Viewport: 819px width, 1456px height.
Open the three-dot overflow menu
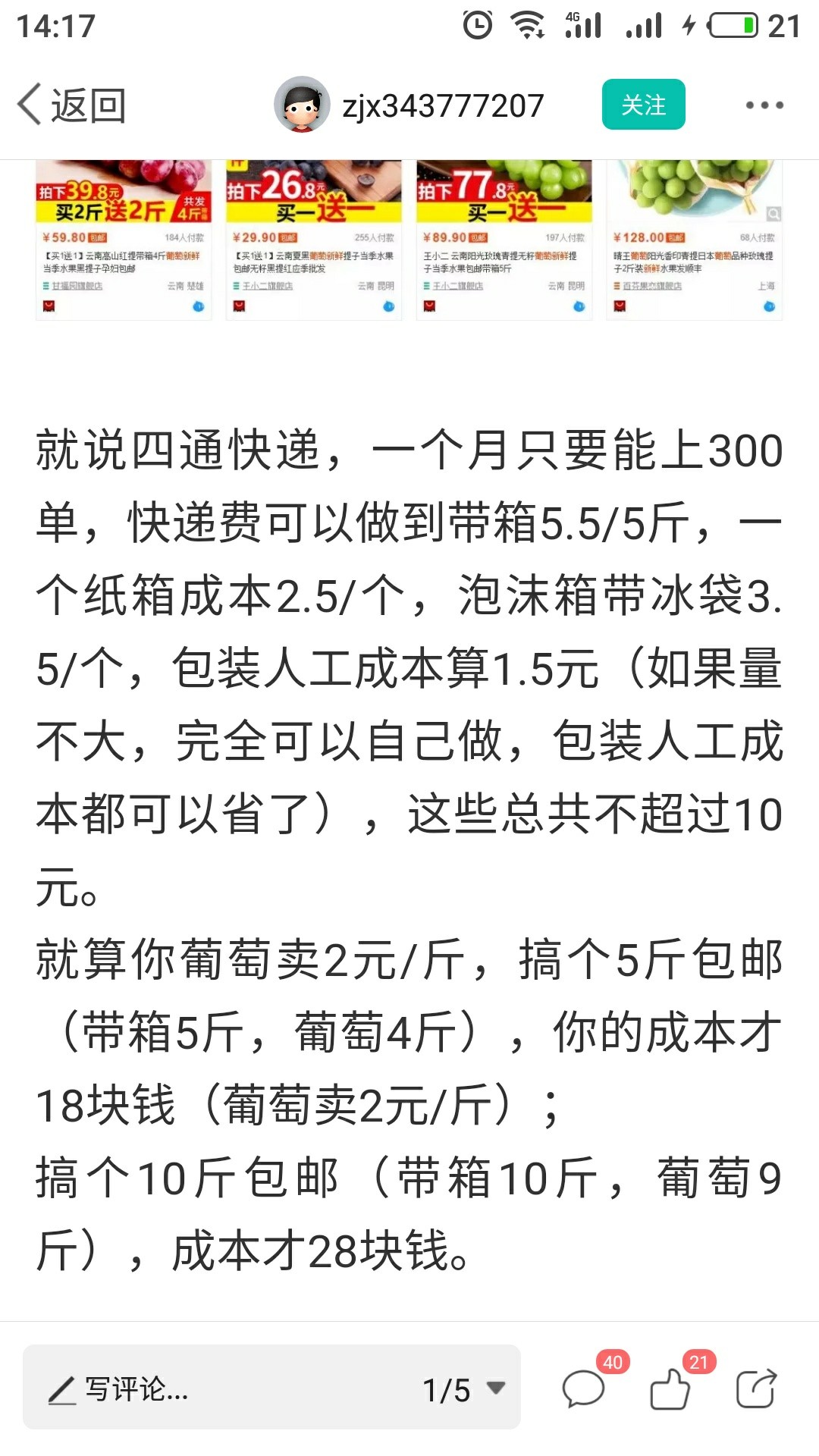pyautogui.click(x=764, y=105)
